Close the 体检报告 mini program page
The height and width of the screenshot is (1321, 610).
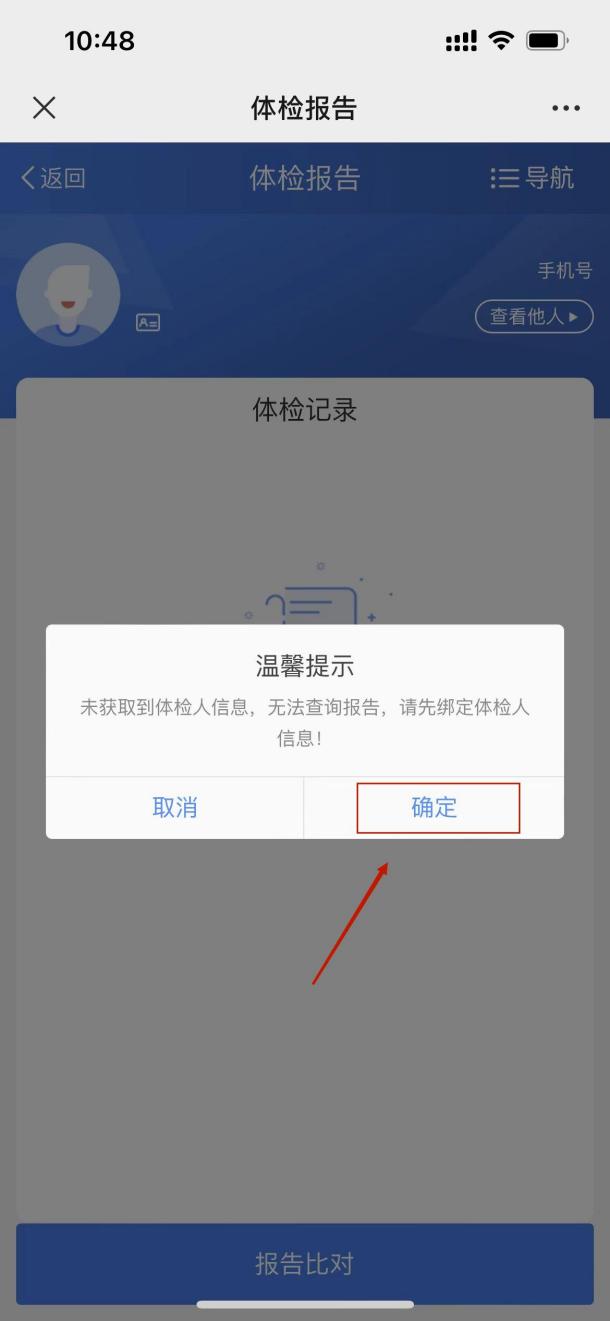pyautogui.click(x=44, y=108)
